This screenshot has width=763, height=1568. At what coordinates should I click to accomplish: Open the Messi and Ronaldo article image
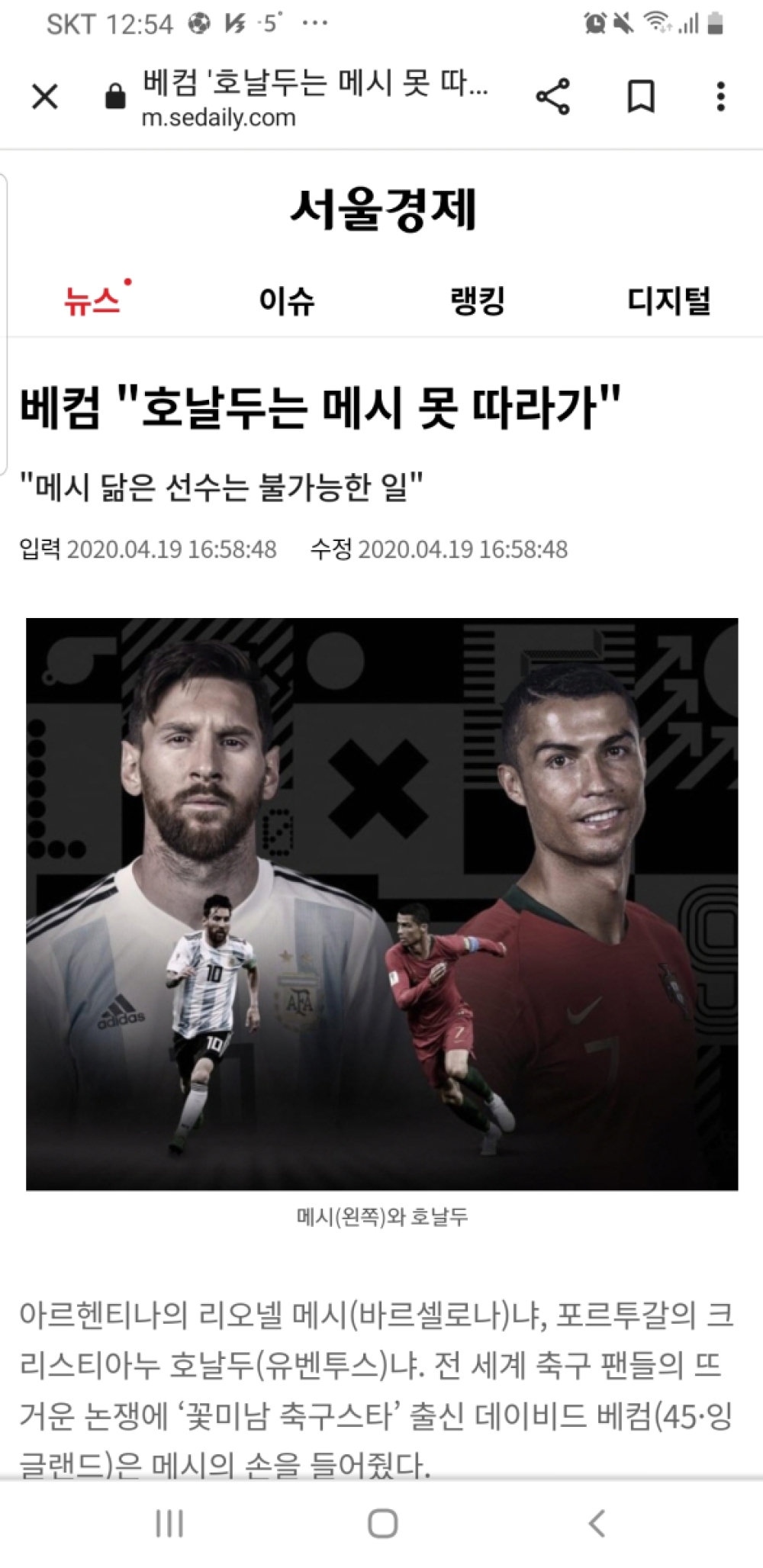tap(382, 904)
